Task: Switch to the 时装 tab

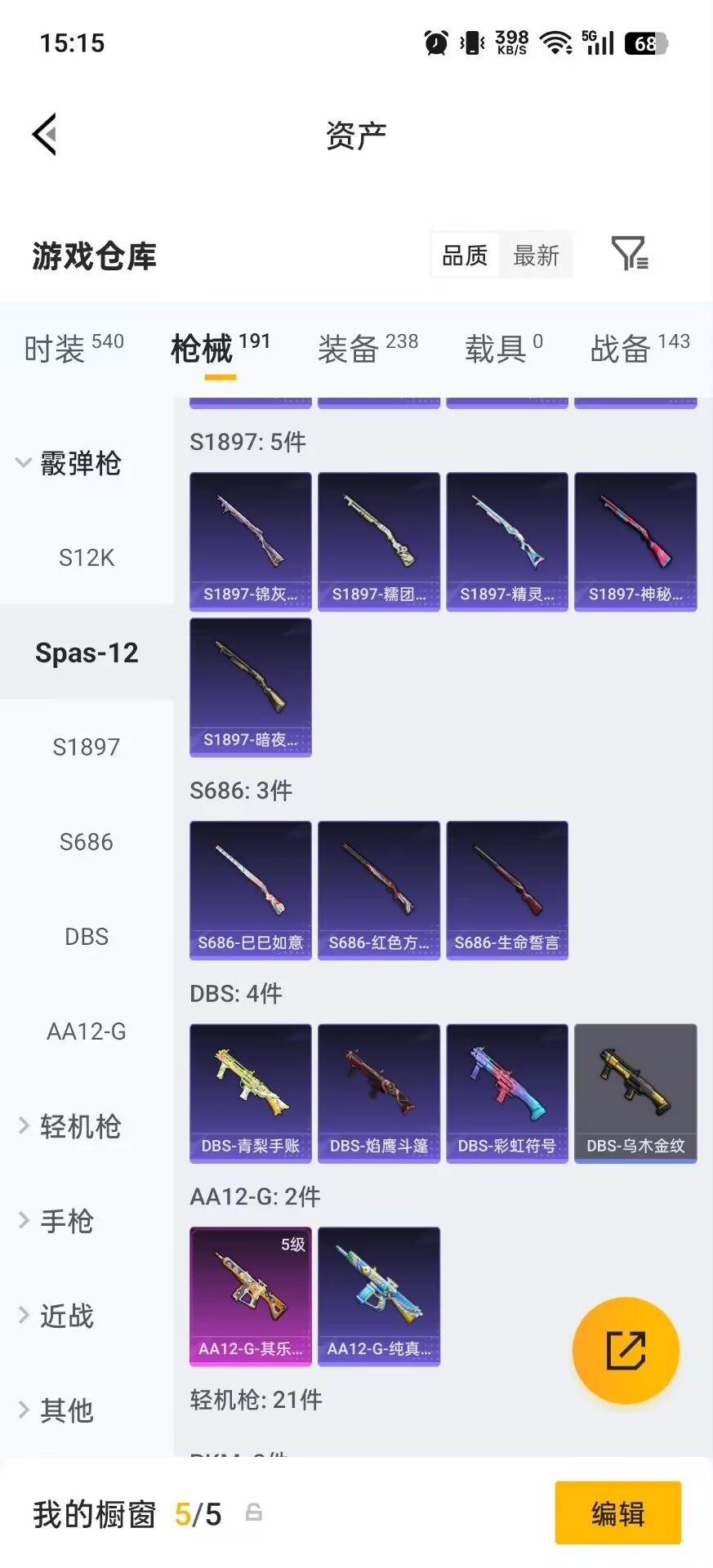Action: tap(74, 349)
